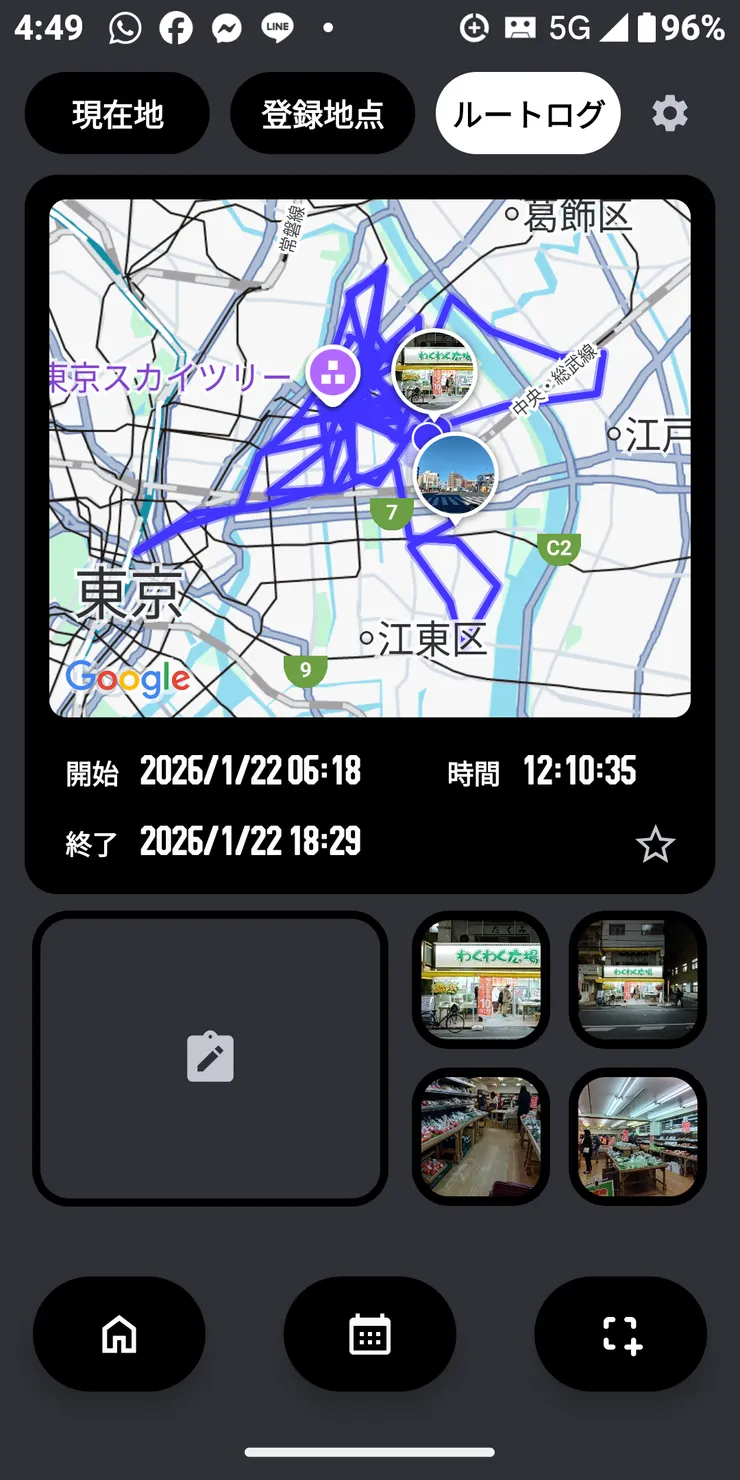Screen dimensions: 740x1480
Task: Open the storefront photo marker on the map
Action: (x=437, y=370)
